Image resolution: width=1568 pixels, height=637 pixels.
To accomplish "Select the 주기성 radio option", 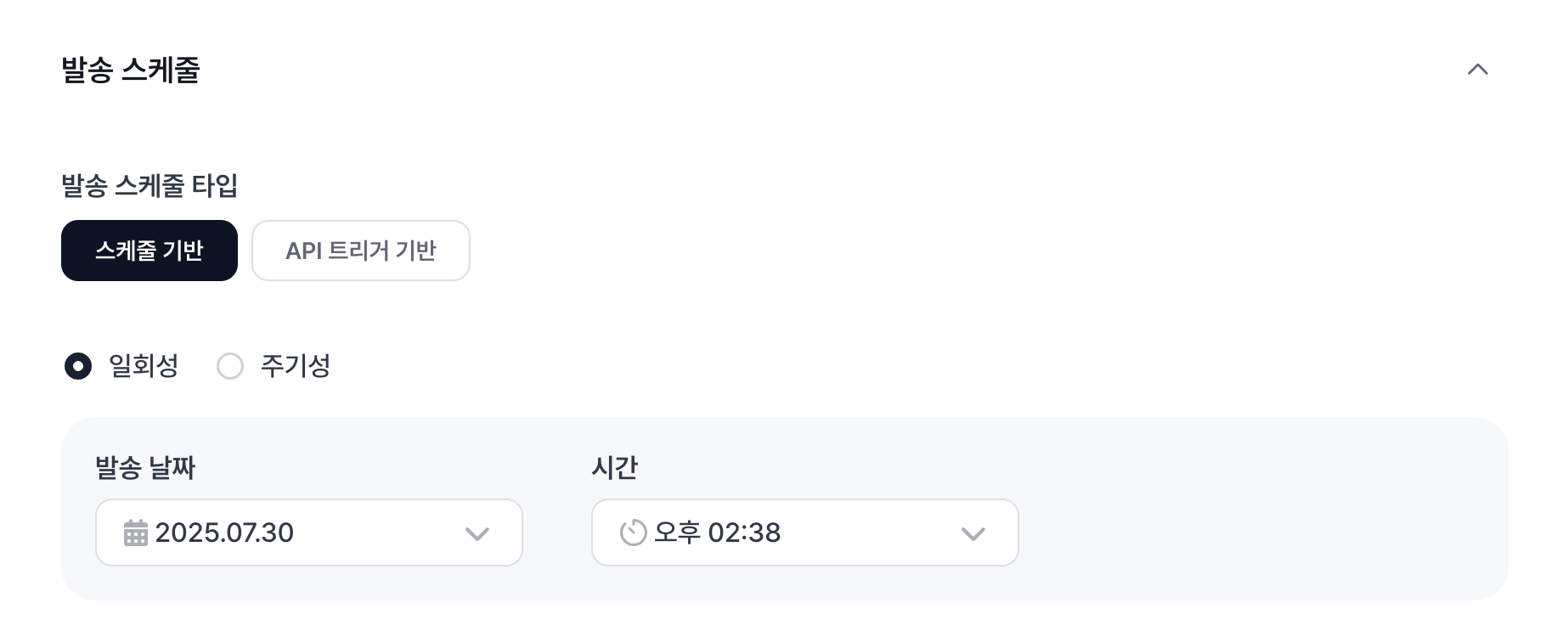I will pyautogui.click(x=230, y=366).
